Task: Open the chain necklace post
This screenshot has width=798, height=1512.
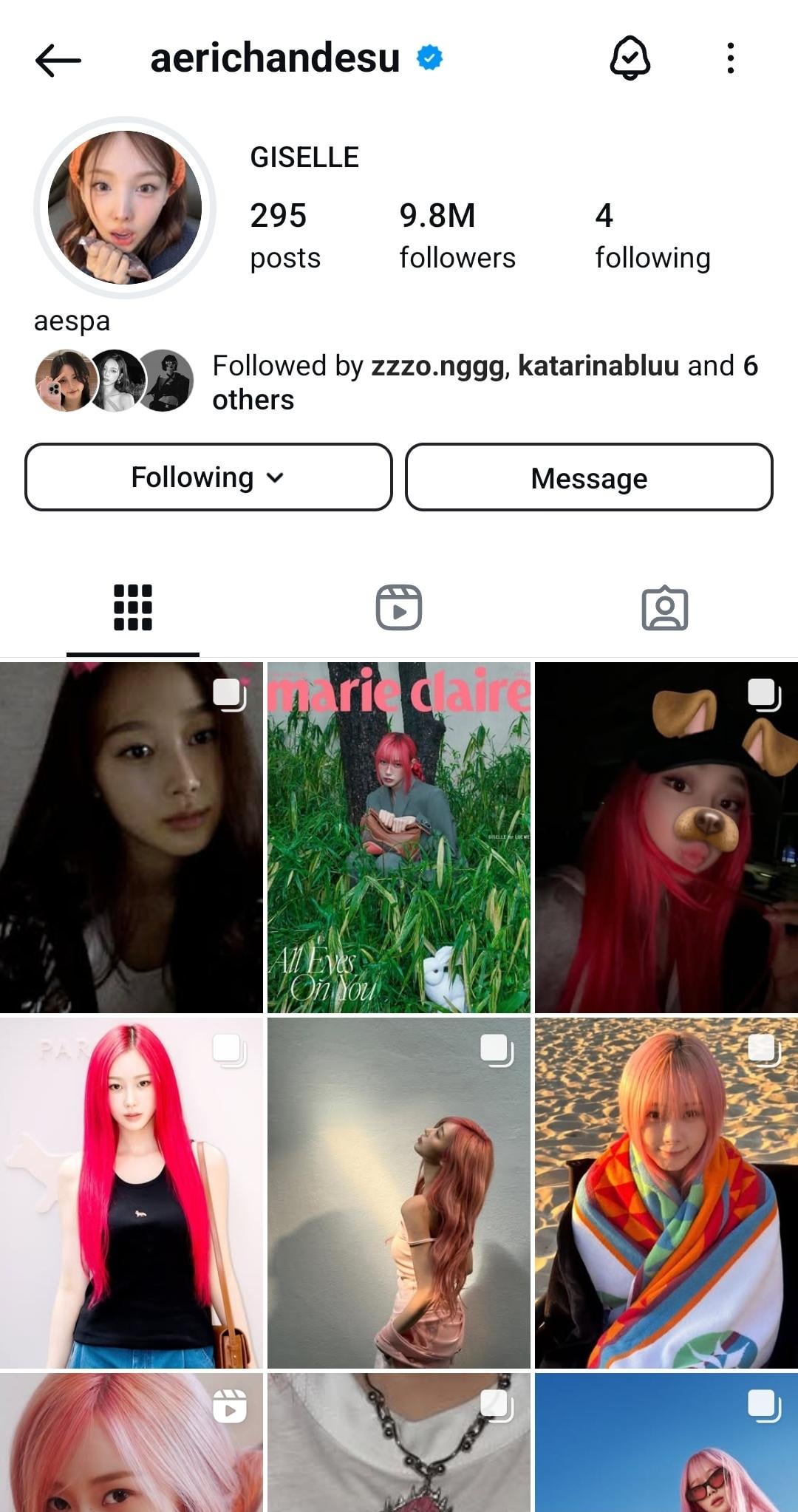Action: click(399, 1443)
